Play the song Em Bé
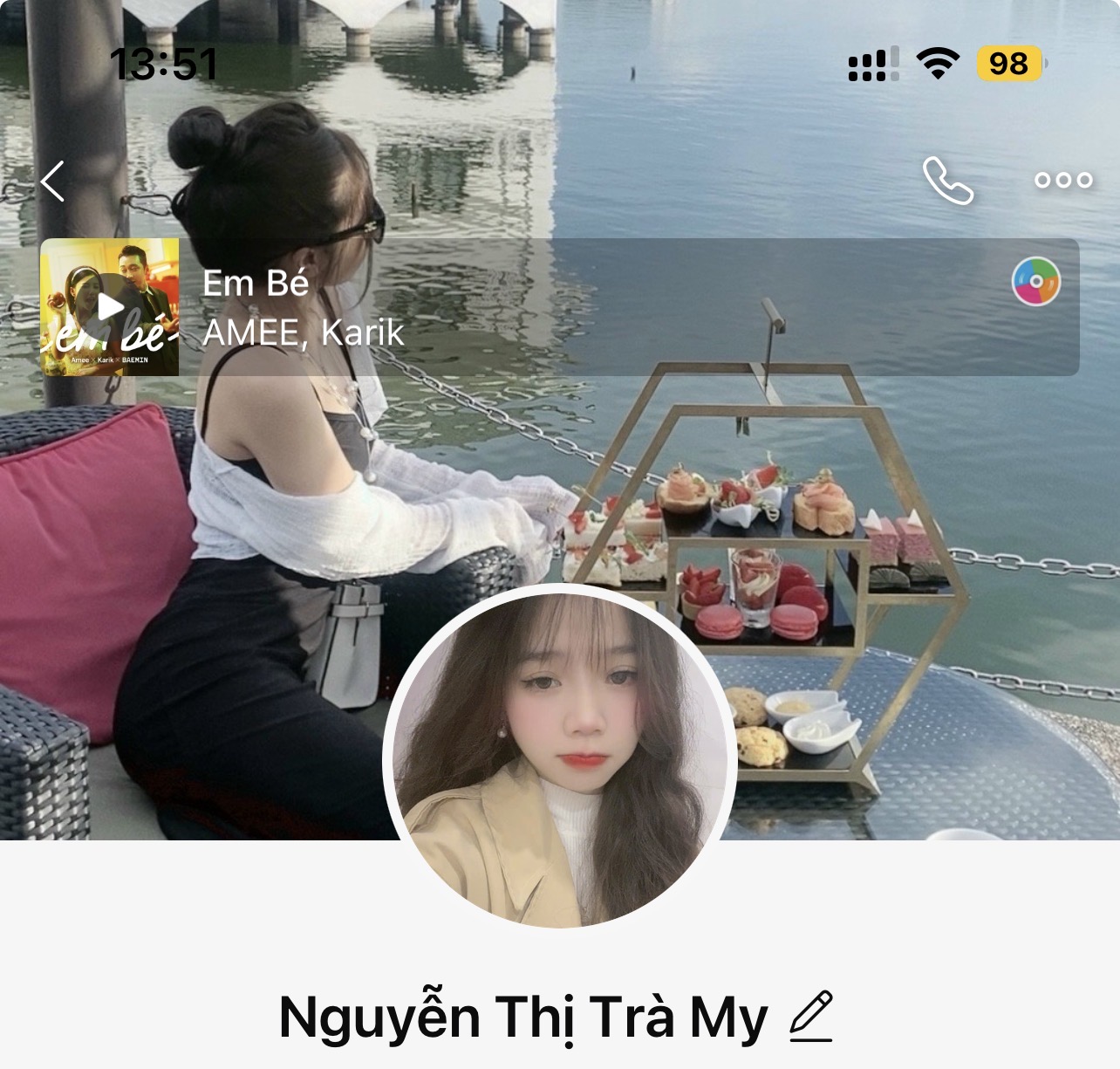Image resolution: width=1120 pixels, height=1069 pixels. tap(110, 307)
